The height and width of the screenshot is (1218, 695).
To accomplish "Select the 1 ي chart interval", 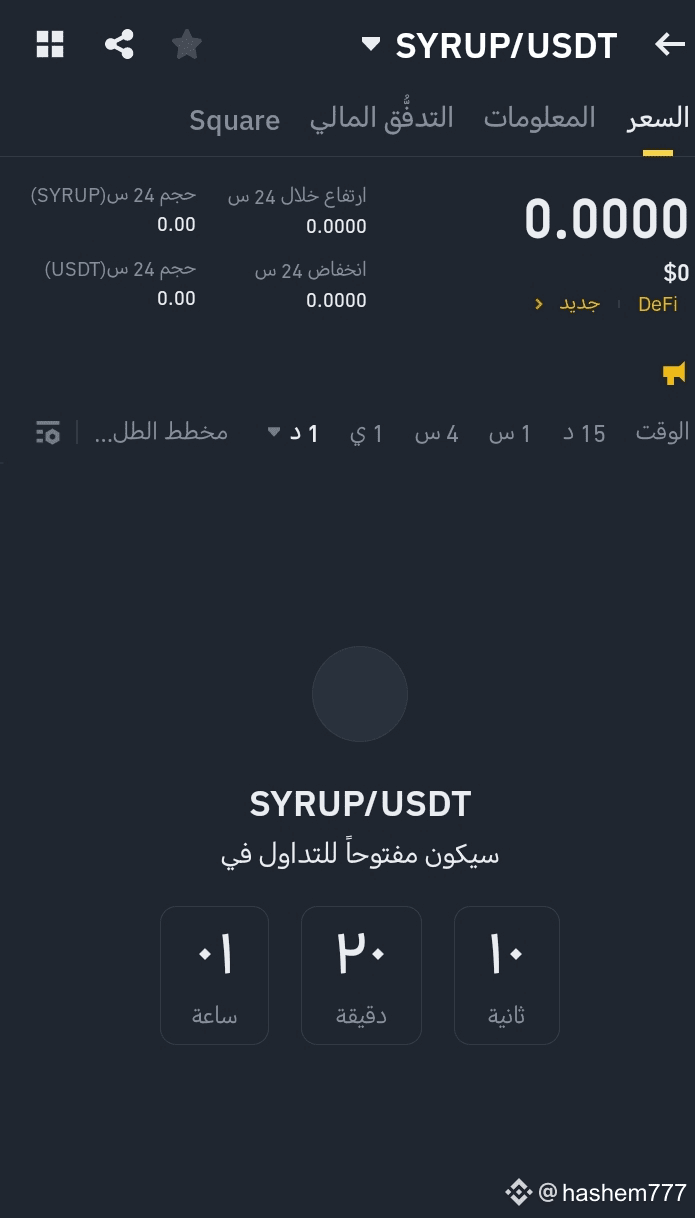I will [x=366, y=433].
